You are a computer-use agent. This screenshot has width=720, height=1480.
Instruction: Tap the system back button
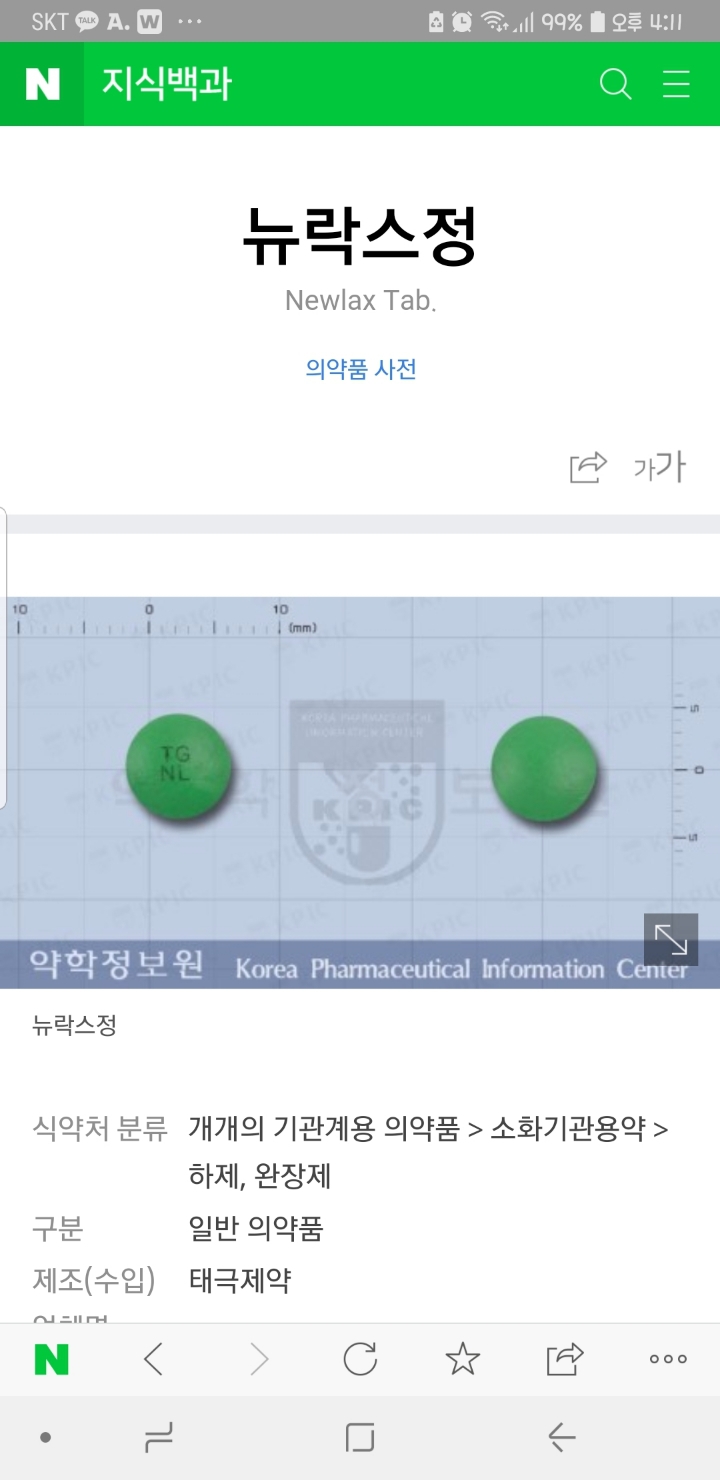click(562, 1438)
